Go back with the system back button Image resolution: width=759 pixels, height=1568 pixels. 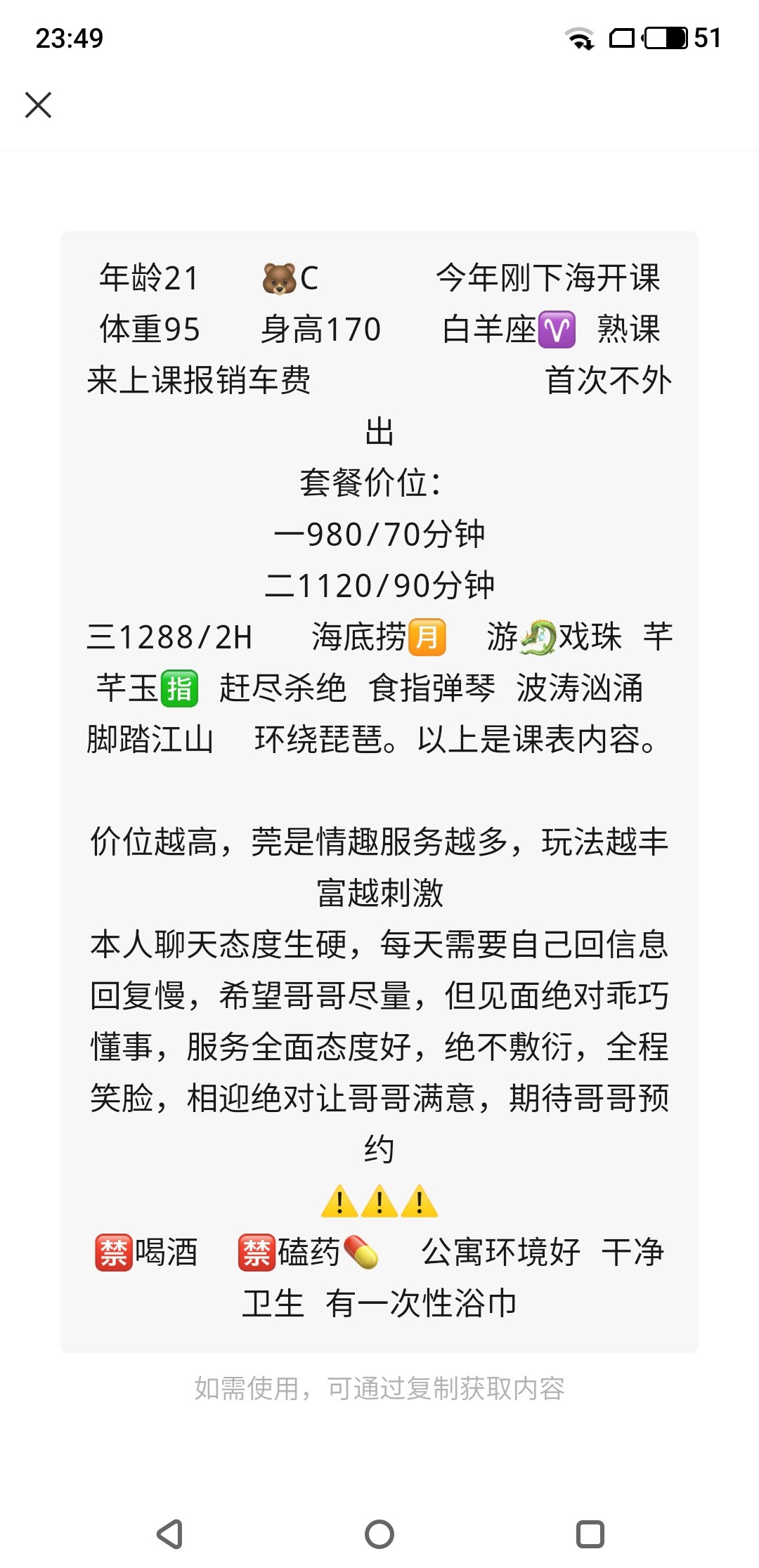click(x=169, y=1534)
